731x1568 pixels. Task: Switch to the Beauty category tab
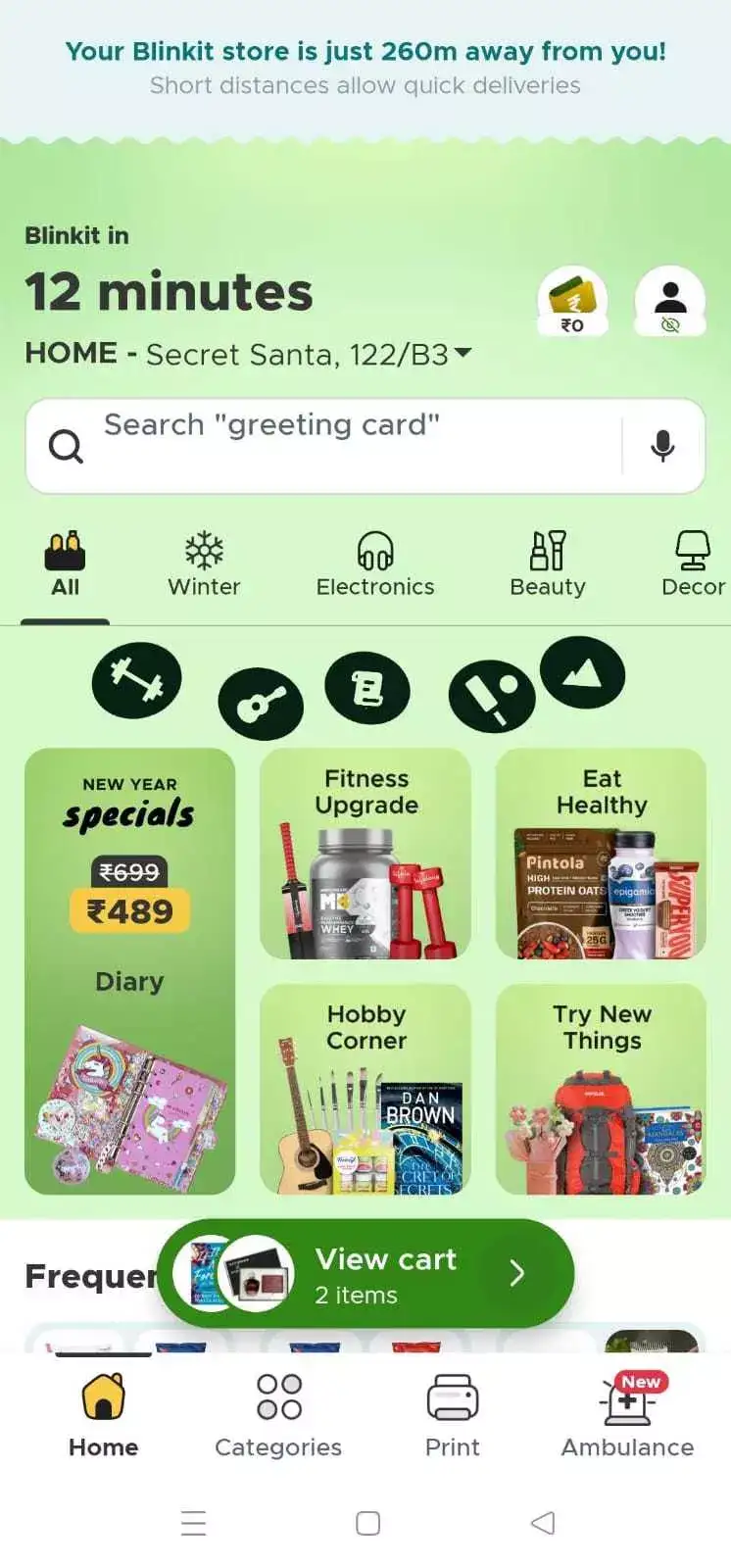pyautogui.click(x=547, y=564)
